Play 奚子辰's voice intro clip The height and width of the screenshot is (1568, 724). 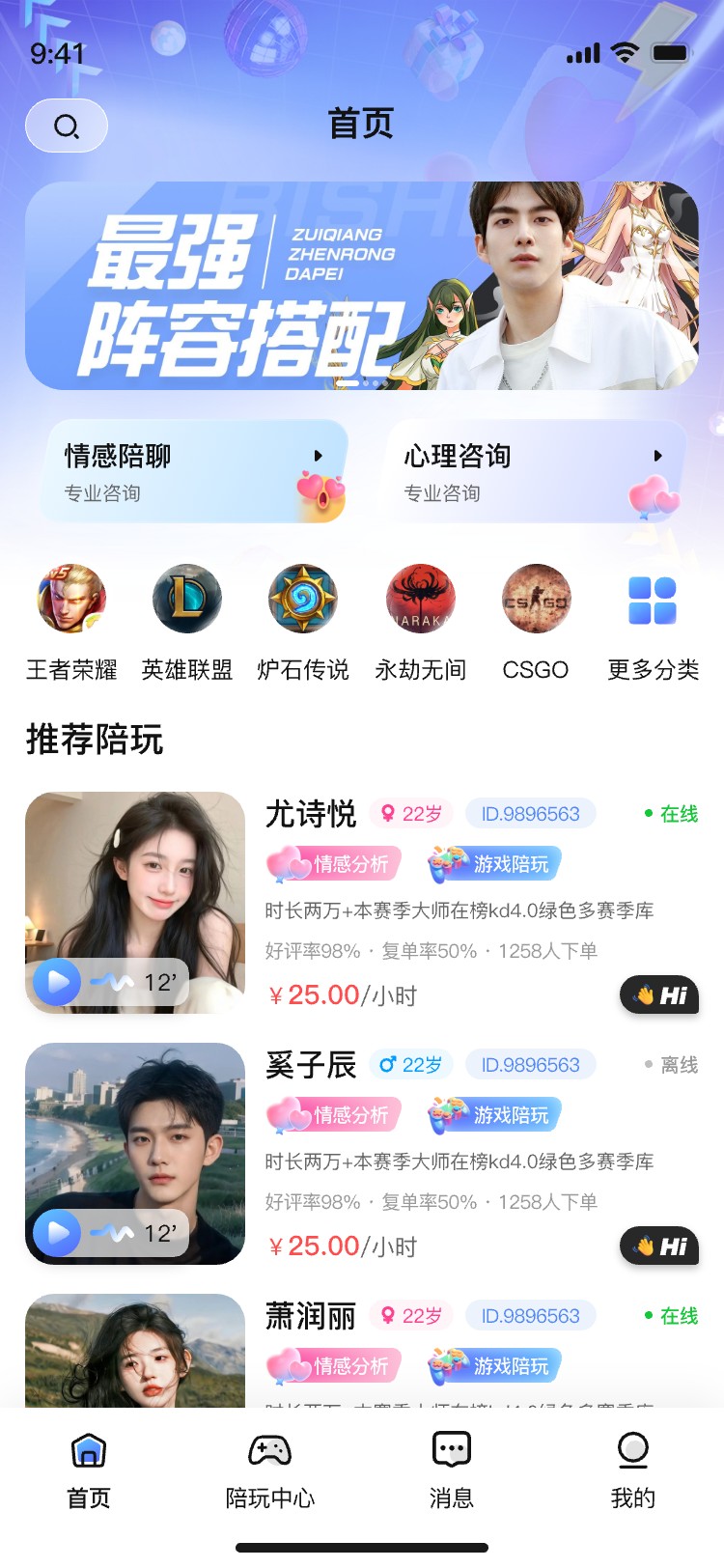coord(58,1233)
